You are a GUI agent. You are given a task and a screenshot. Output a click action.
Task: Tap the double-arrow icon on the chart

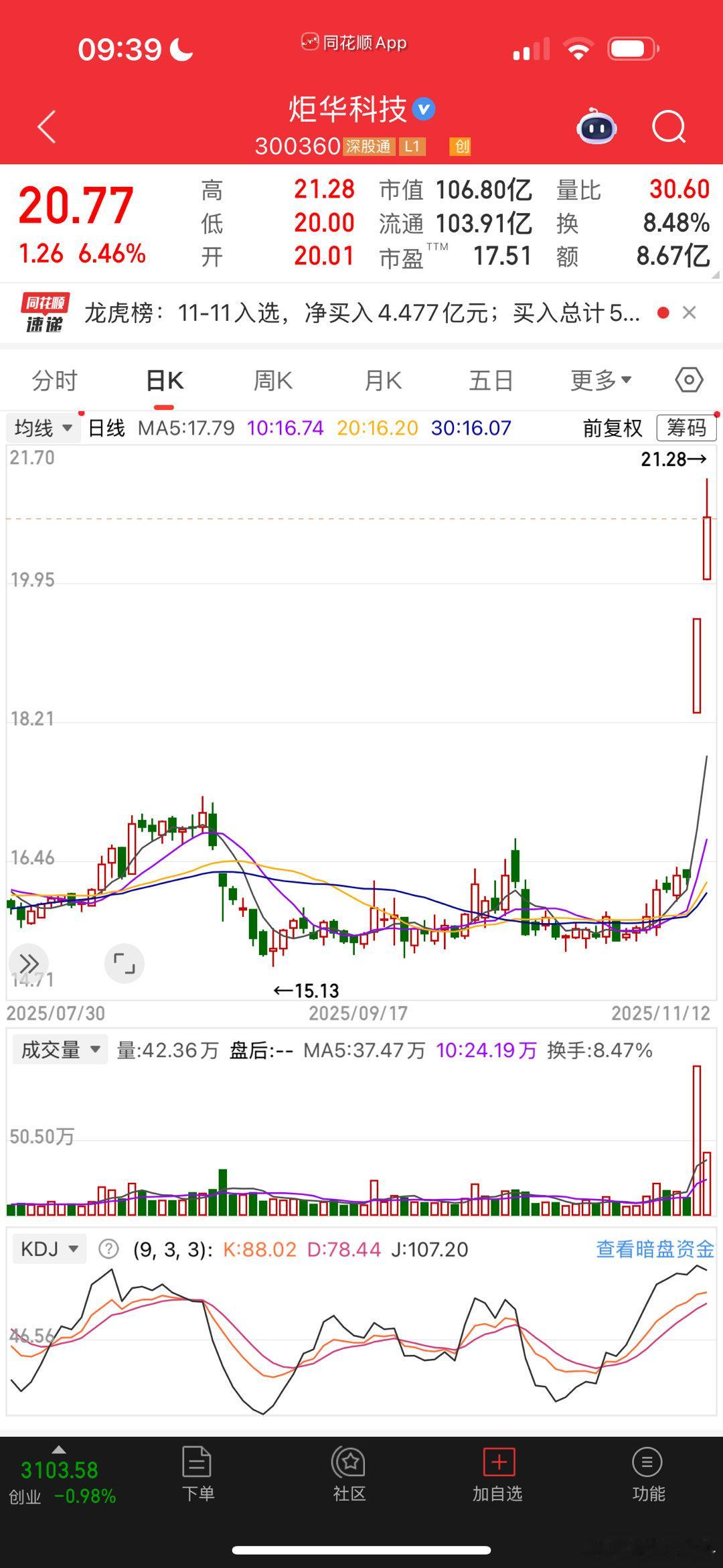29,963
